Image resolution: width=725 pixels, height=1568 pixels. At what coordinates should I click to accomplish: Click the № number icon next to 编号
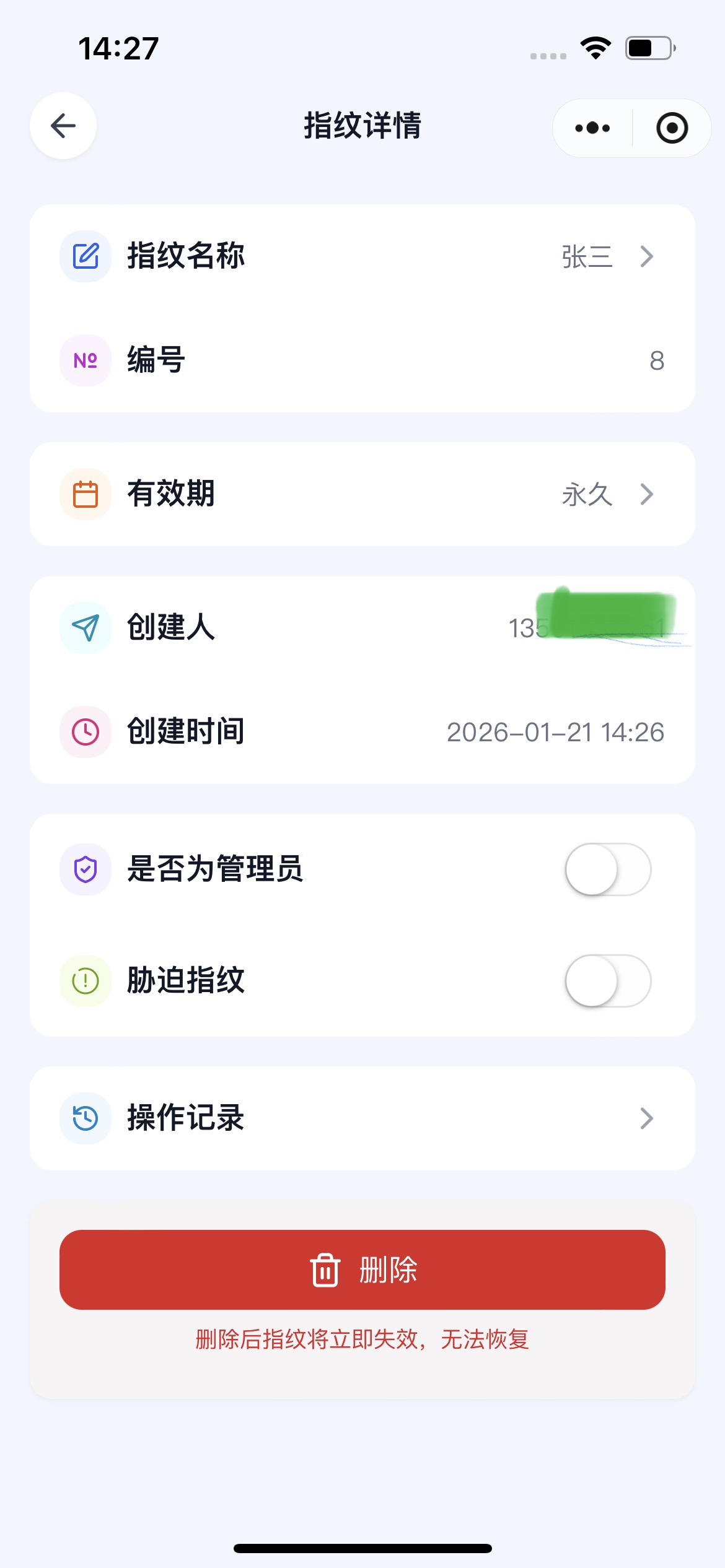click(x=86, y=359)
